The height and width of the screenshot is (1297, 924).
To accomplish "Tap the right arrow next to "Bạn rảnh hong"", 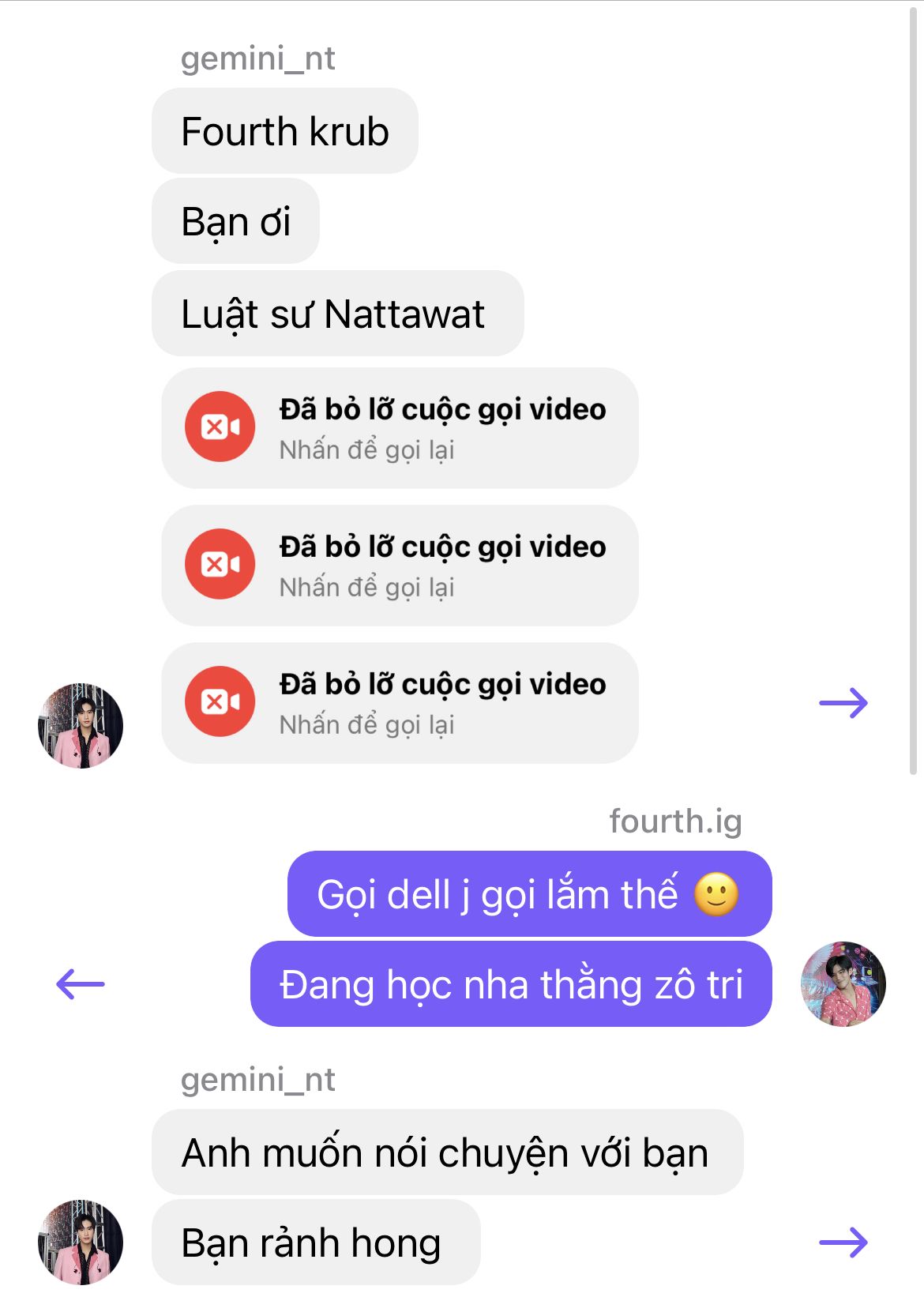I will 843,1242.
